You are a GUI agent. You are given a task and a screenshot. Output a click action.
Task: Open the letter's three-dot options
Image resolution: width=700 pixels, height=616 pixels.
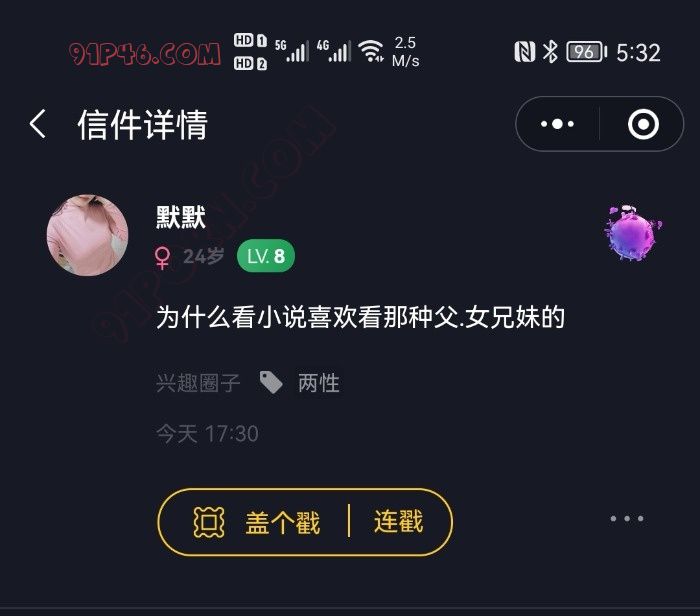coord(626,519)
